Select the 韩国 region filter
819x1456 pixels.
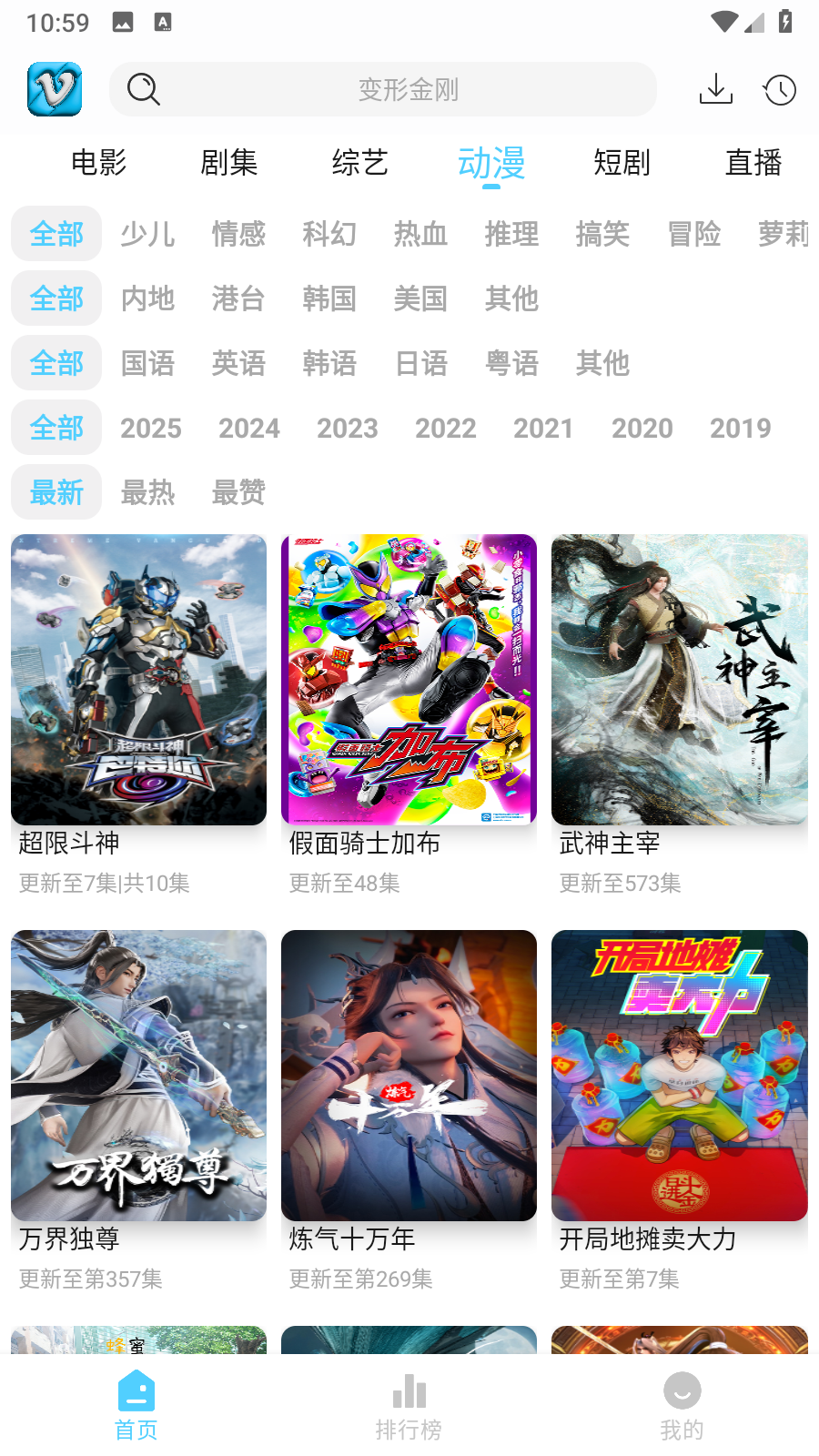[329, 298]
